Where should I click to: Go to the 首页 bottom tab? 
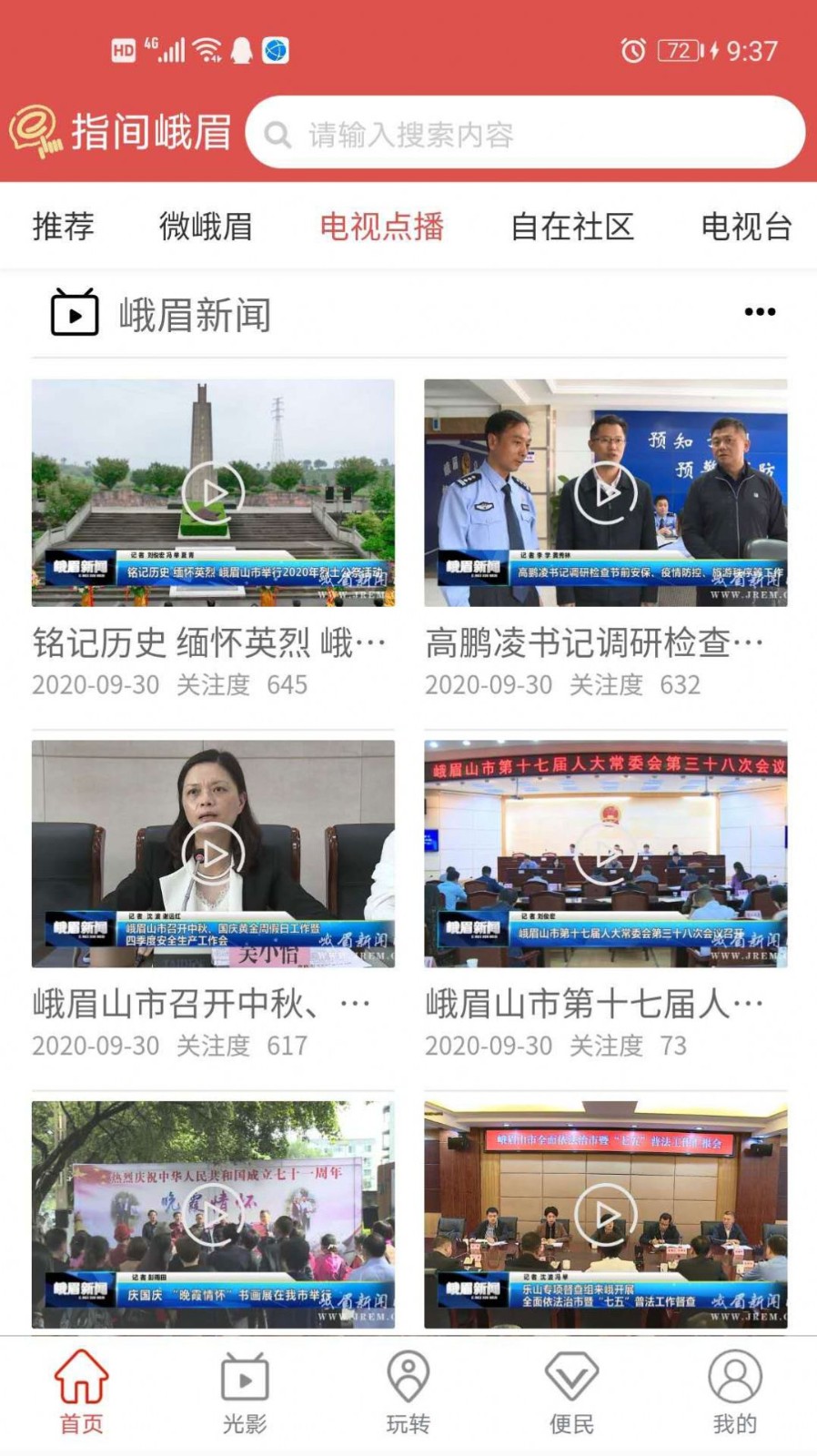tap(81, 1391)
